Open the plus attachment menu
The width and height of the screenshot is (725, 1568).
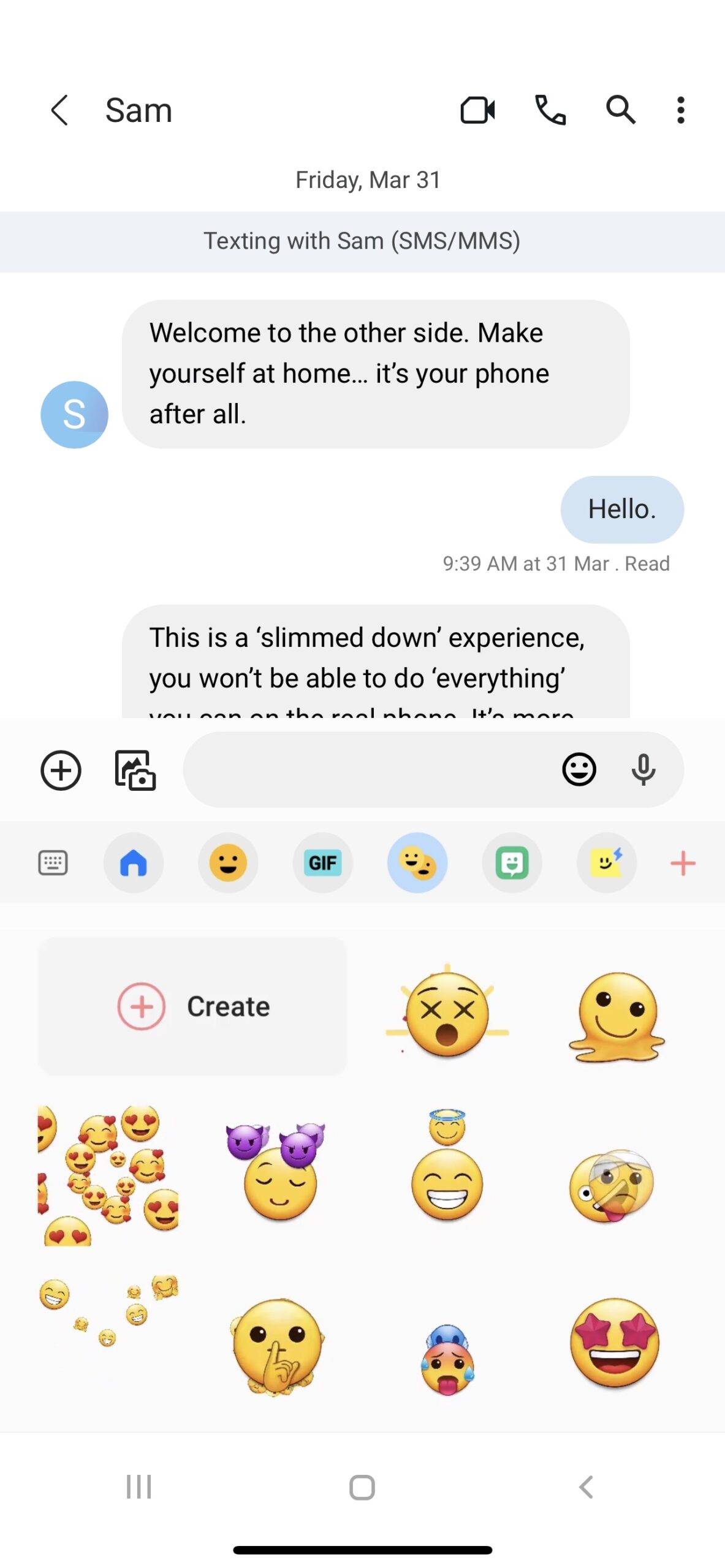(x=61, y=770)
